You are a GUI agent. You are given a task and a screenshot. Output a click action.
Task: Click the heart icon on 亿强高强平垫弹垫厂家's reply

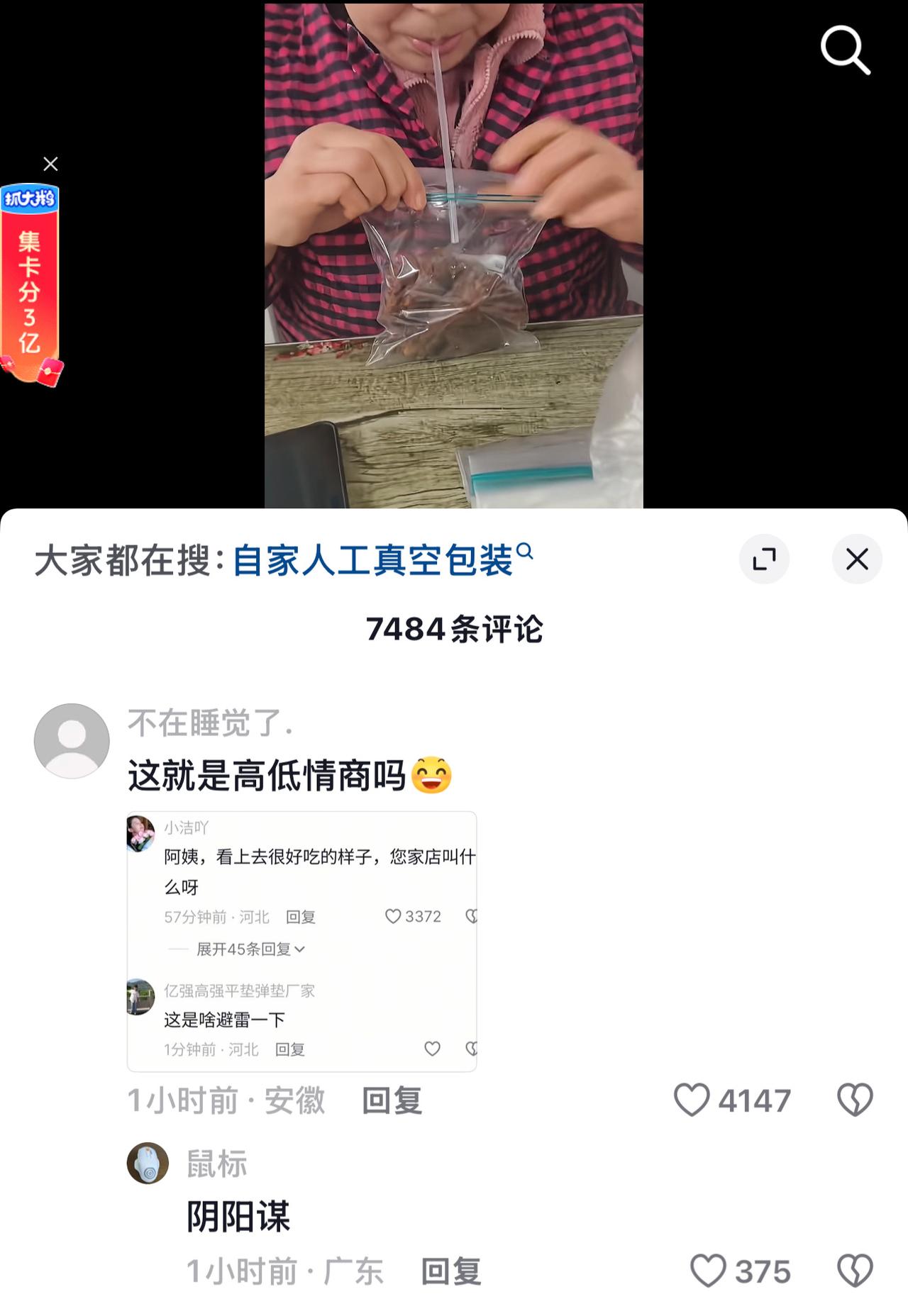(432, 1049)
